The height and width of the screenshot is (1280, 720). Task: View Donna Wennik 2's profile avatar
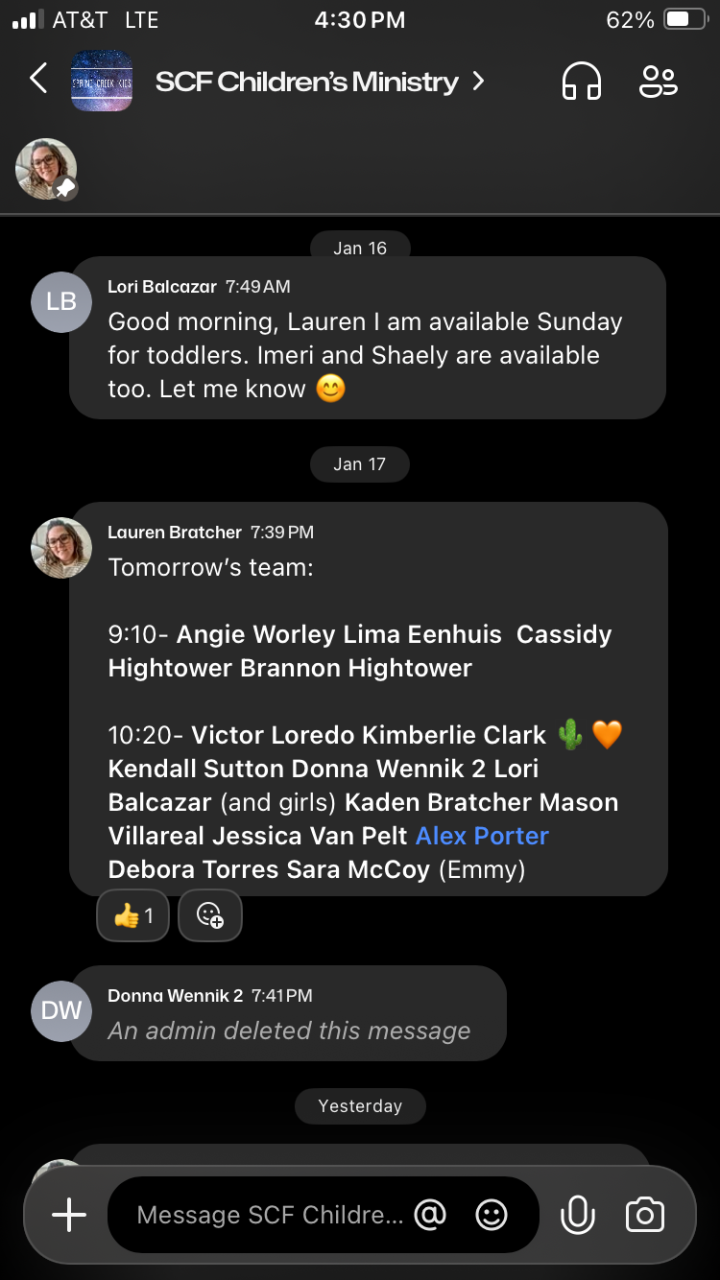(x=61, y=1011)
